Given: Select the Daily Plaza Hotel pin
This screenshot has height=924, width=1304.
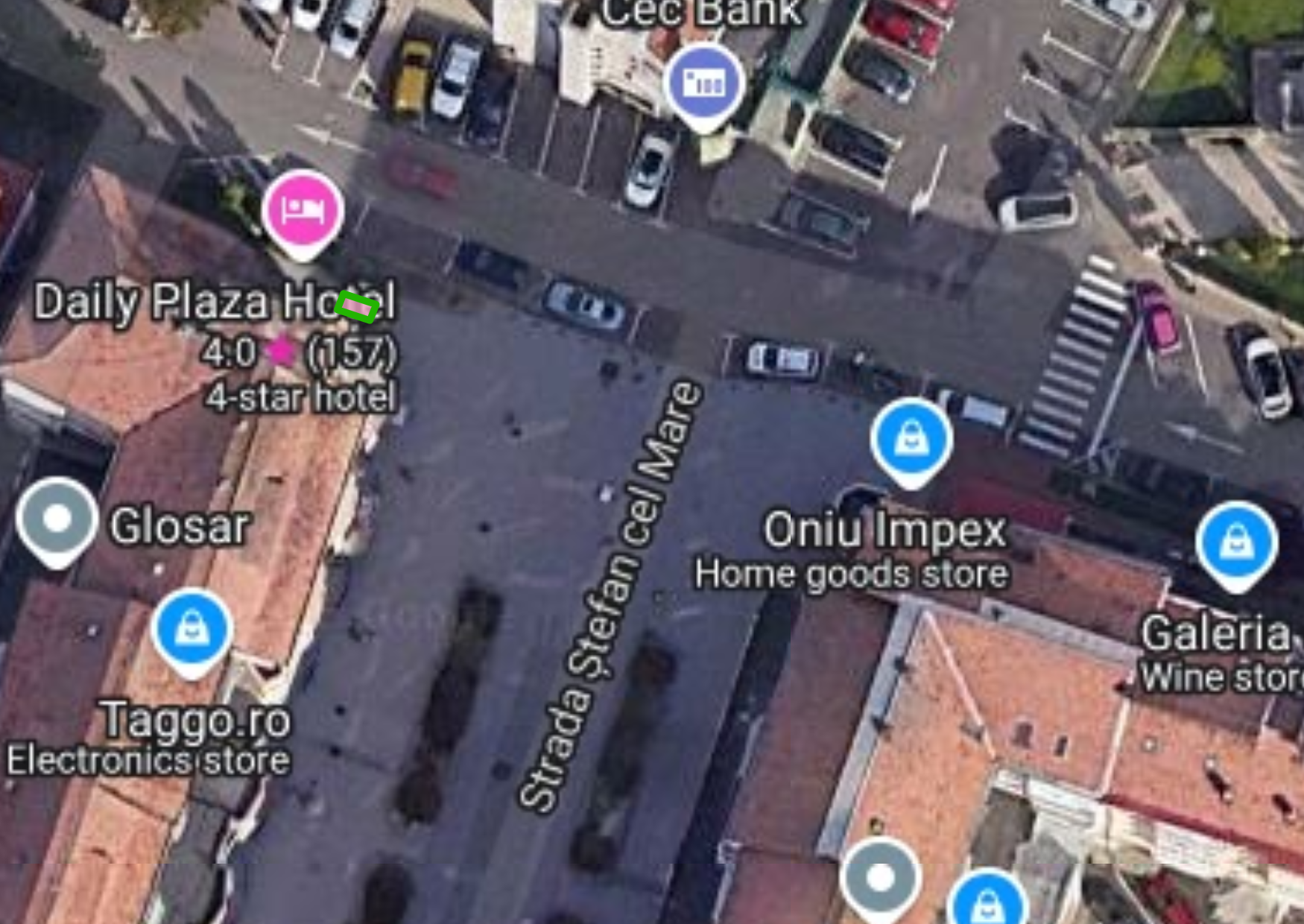Looking at the screenshot, I should [303, 211].
